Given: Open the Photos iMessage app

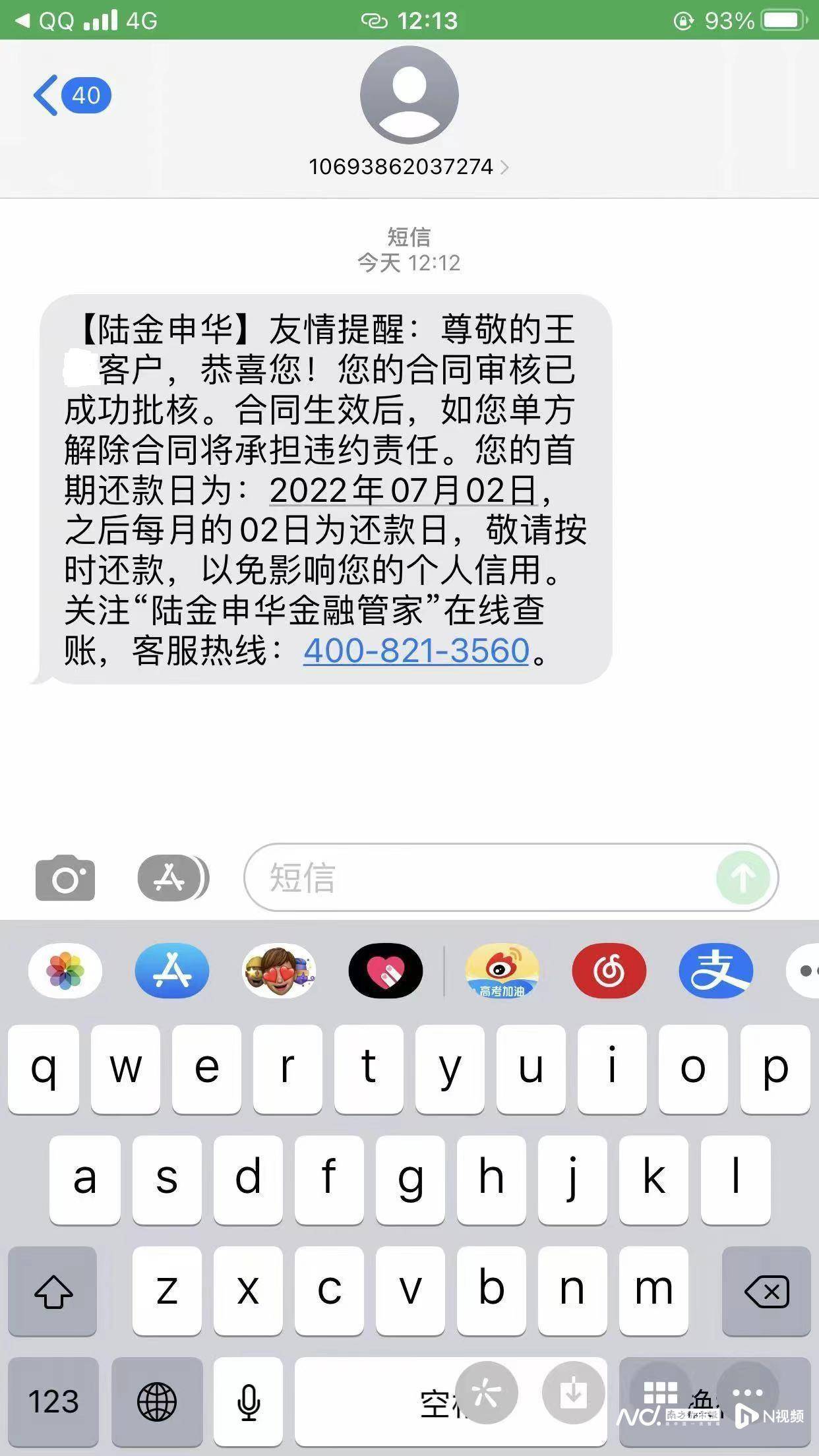Looking at the screenshot, I should (64, 971).
